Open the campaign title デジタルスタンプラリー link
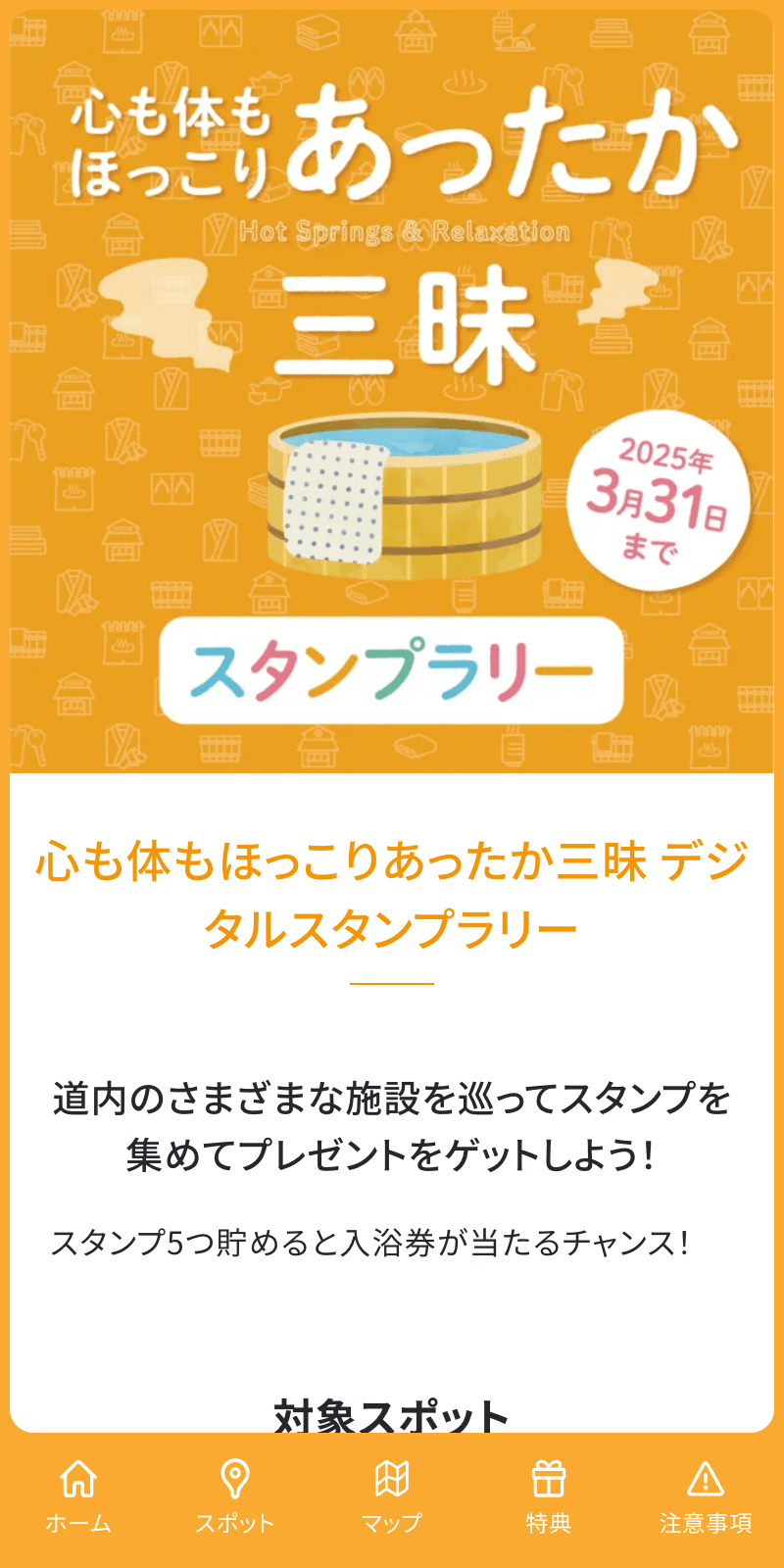Screen dimensions: 784x1568 coord(392,894)
